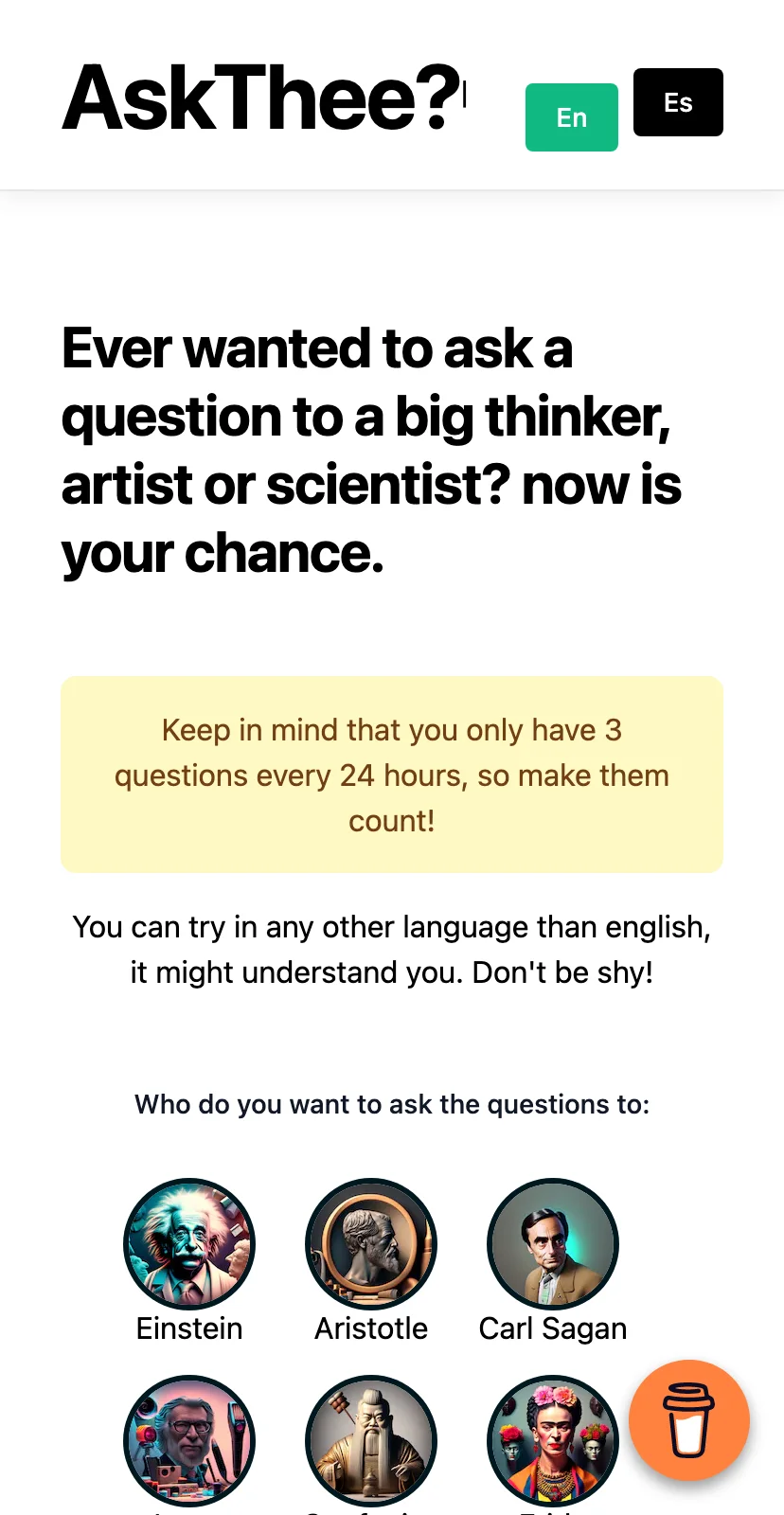Open the orange coffee cup donation button

pyautogui.click(x=689, y=1420)
